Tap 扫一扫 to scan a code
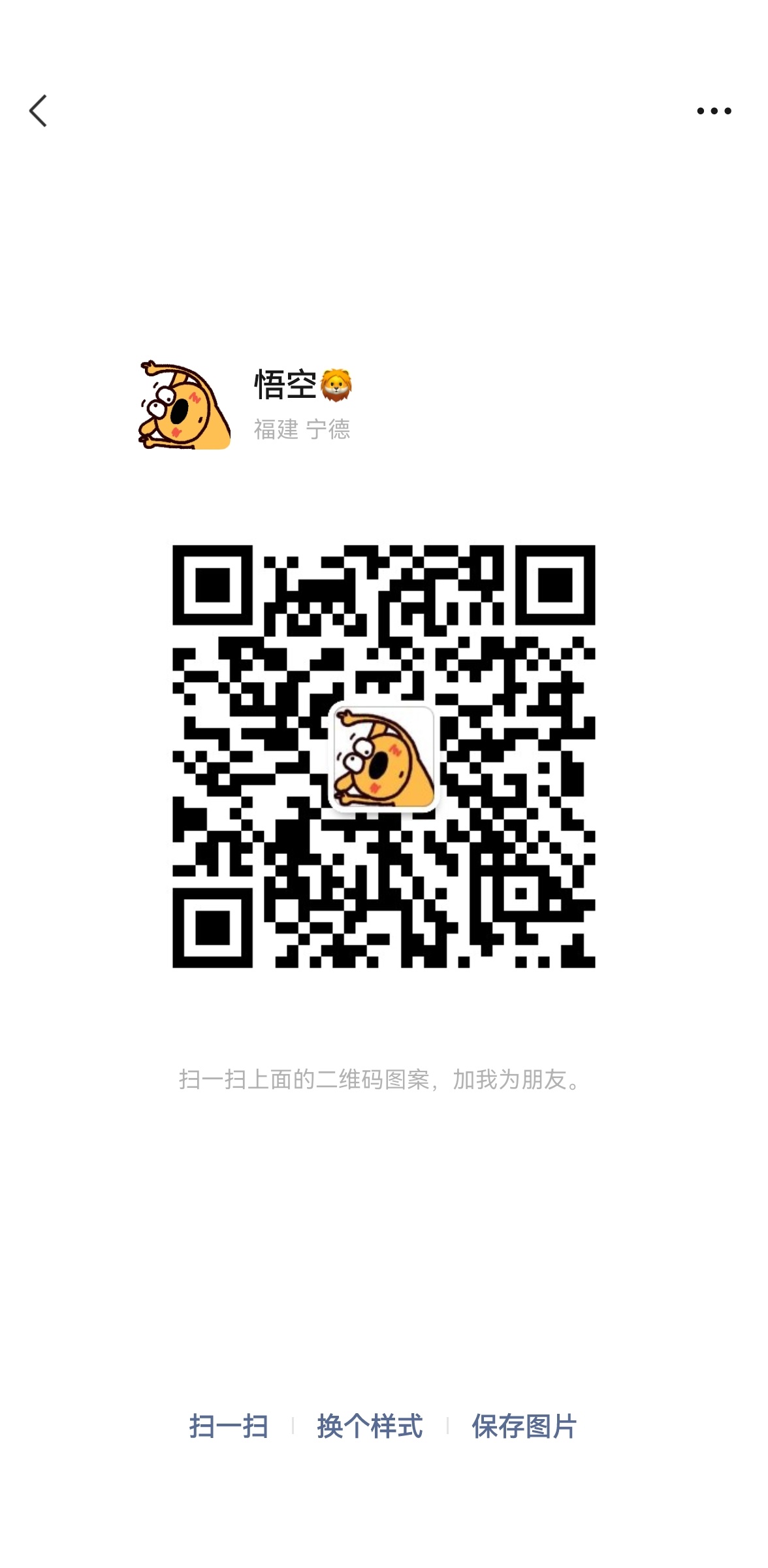 [229, 1426]
